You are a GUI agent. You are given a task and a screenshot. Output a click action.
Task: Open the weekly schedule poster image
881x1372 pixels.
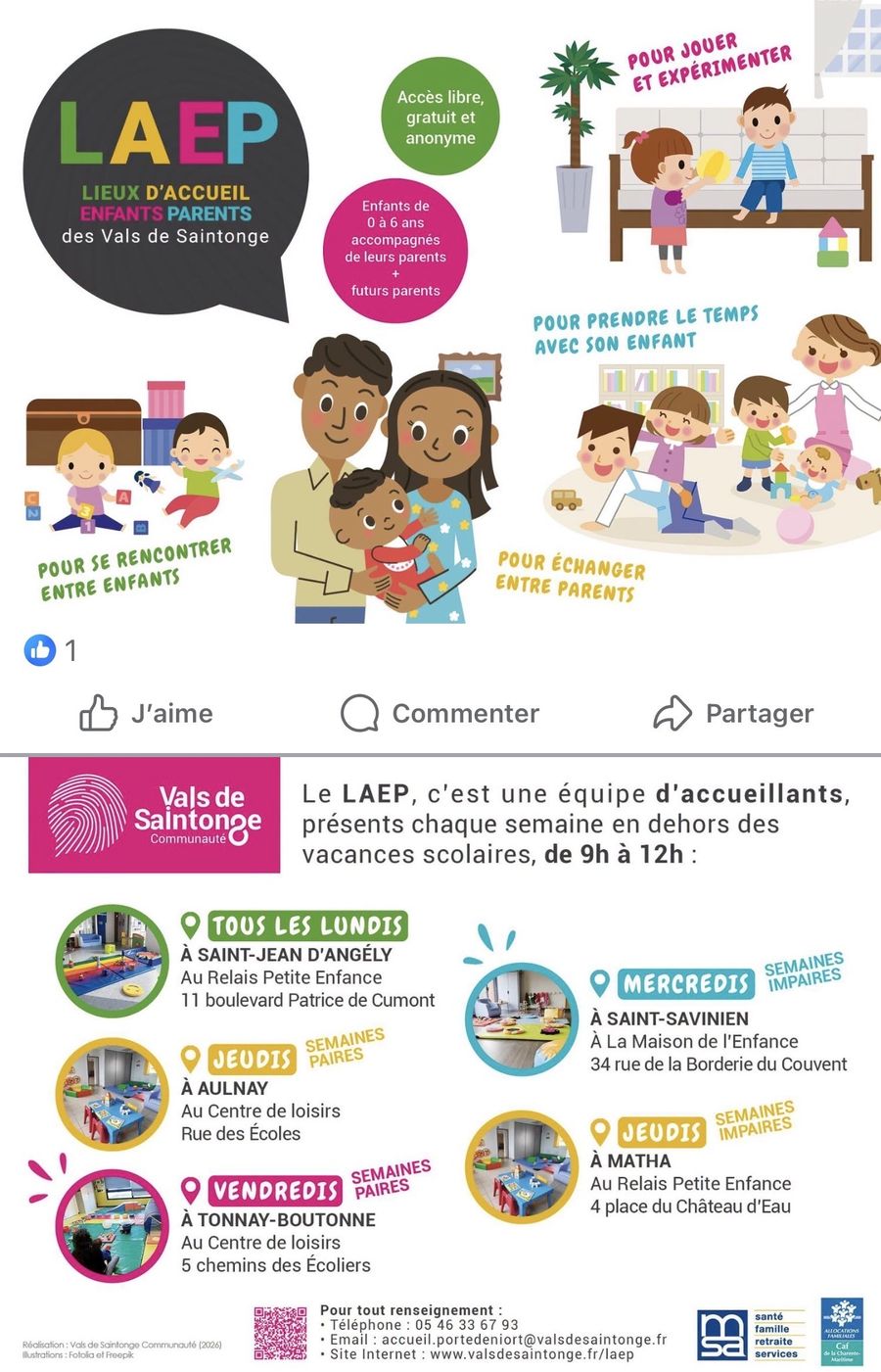pyautogui.click(x=440, y=1064)
